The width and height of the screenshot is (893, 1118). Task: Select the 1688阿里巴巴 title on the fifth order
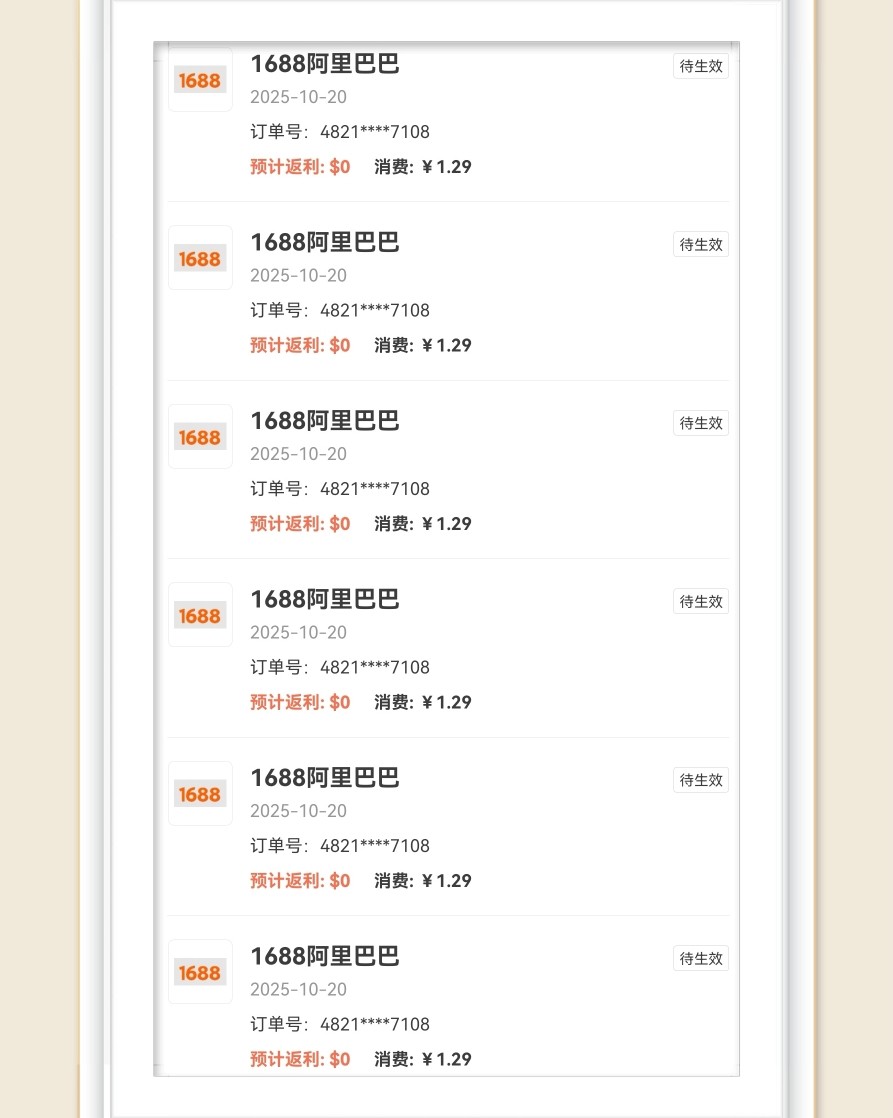[x=324, y=777]
